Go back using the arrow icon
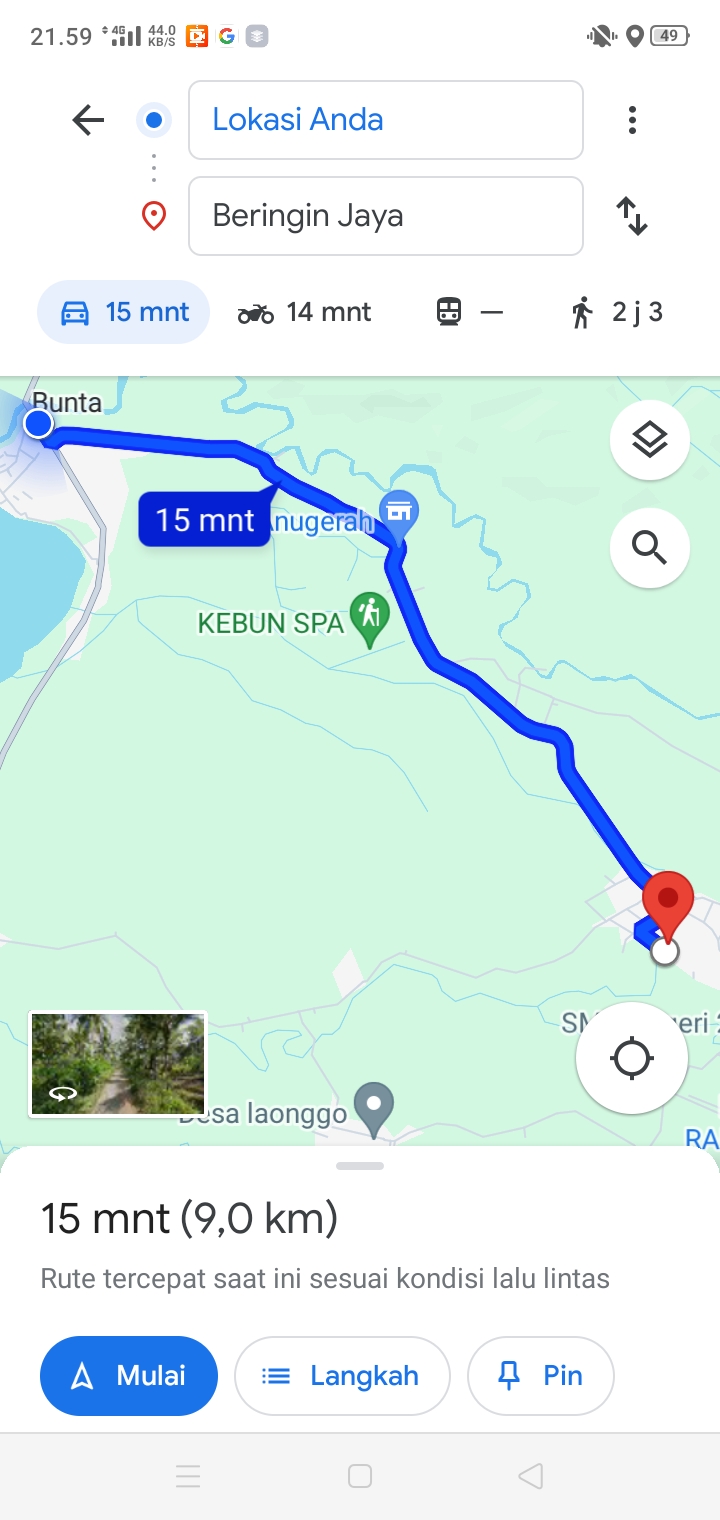Image resolution: width=720 pixels, height=1520 pixels. [x=88, y=121]
